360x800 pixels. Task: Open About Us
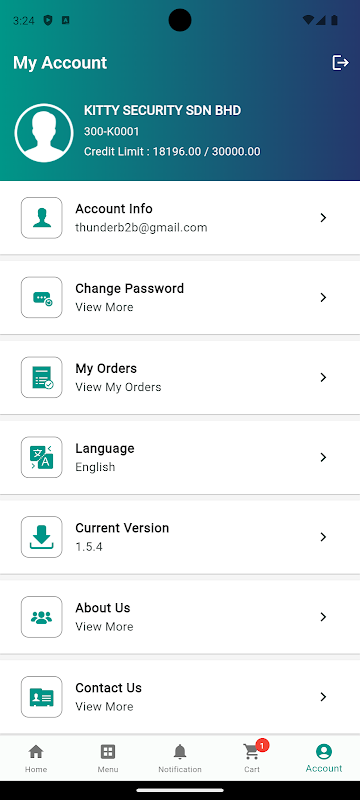[180, 617]
